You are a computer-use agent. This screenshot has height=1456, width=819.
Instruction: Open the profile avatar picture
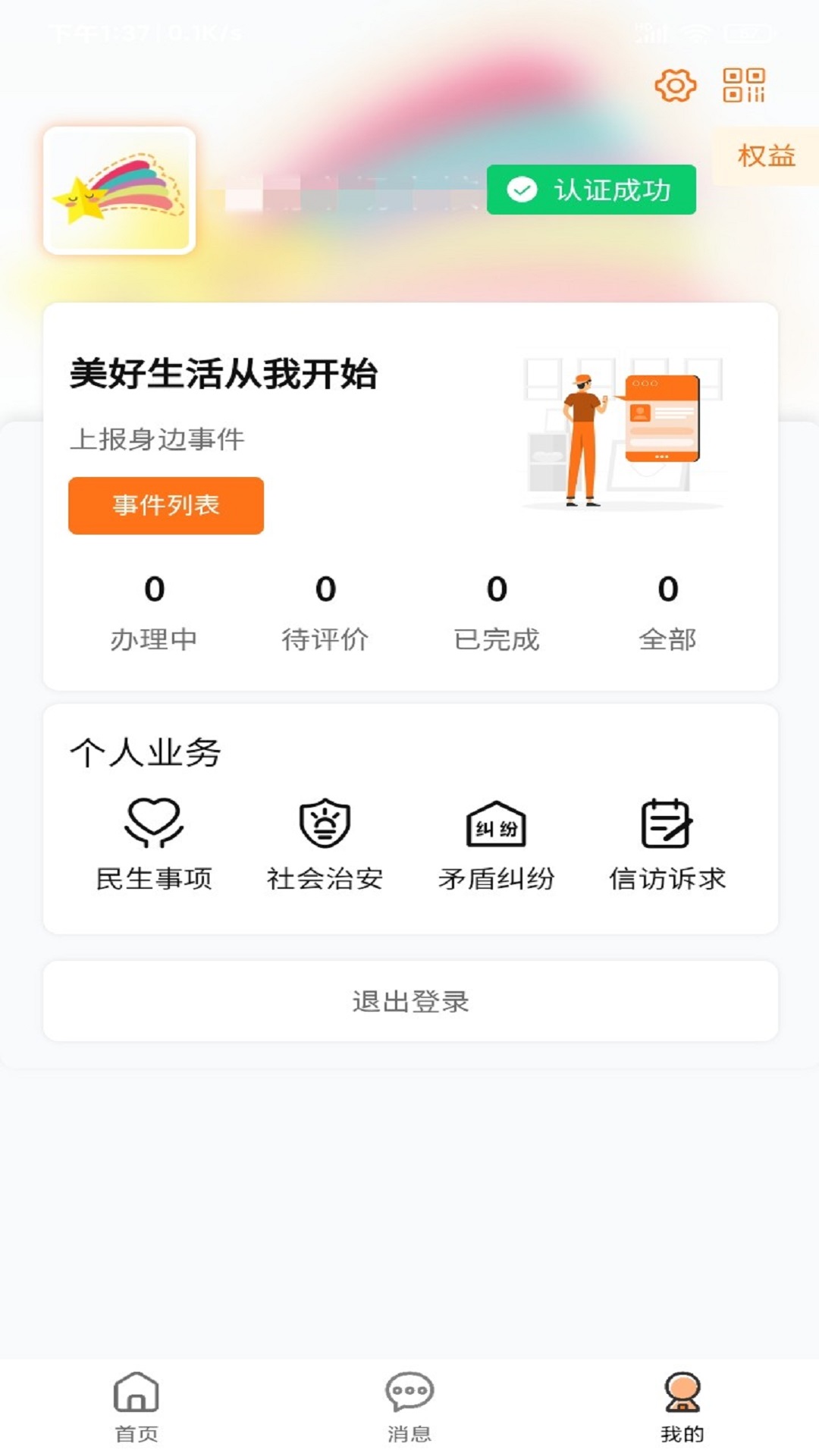[120, 190]
